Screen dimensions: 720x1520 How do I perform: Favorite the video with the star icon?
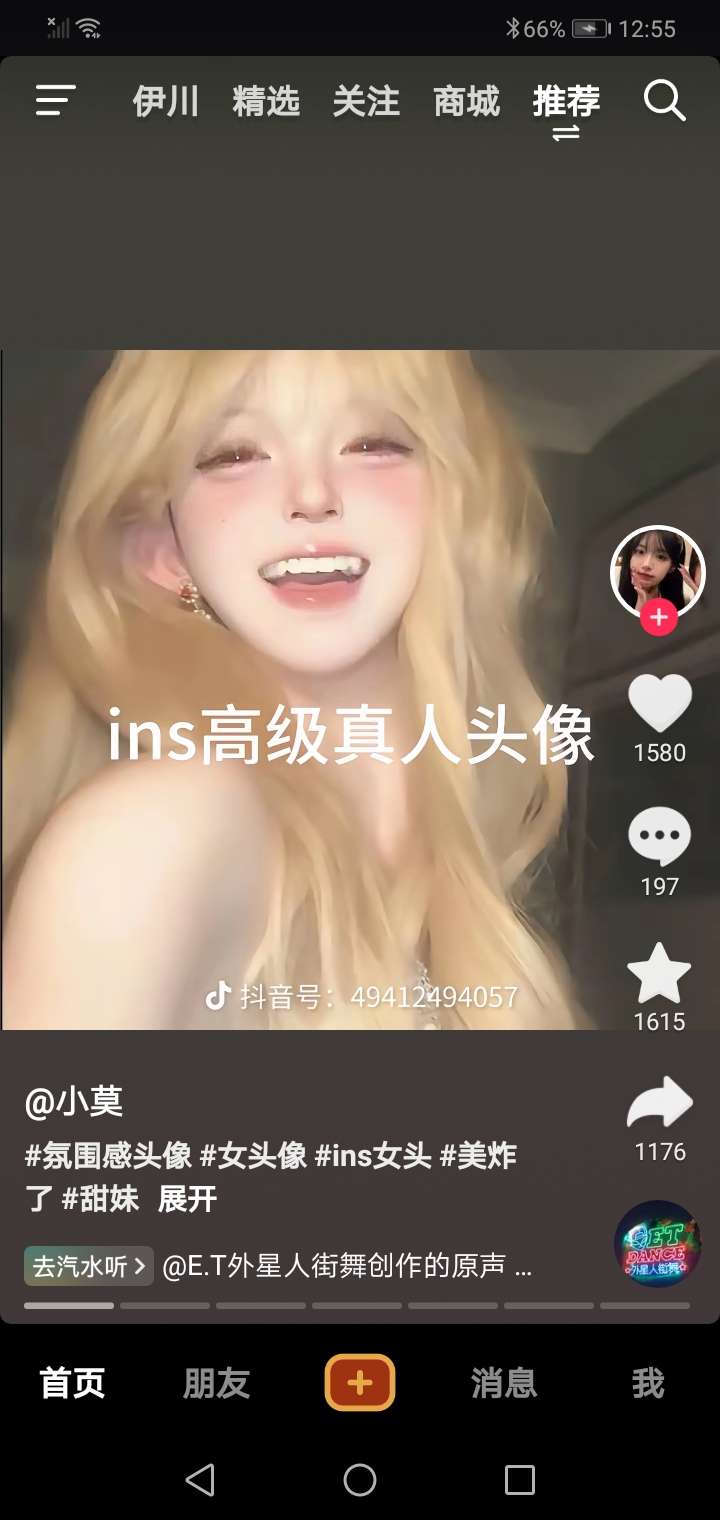tap(659, 974)
